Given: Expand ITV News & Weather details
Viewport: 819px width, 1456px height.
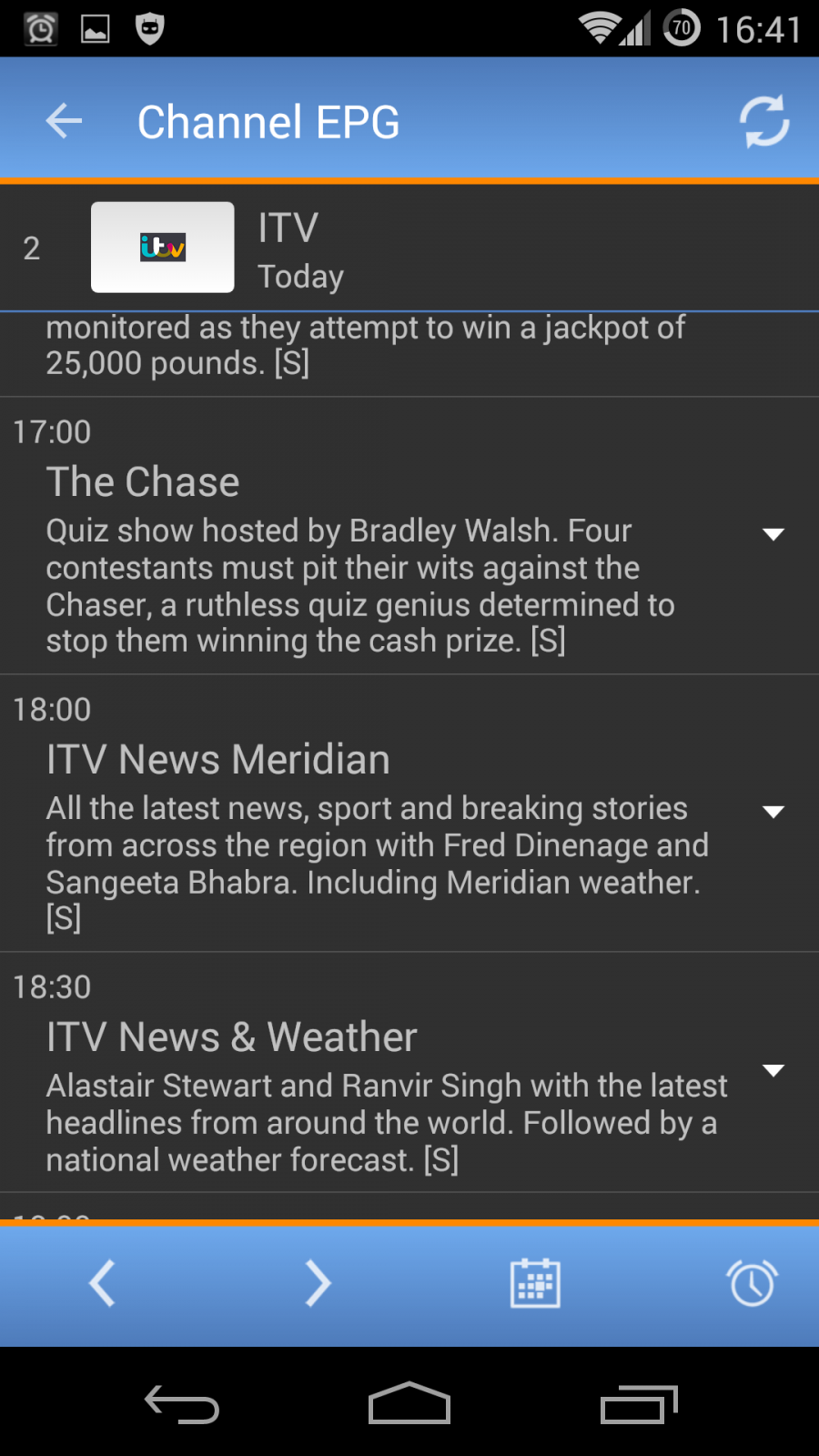Looking at the screenshot, I should (x=773, y=1071).
